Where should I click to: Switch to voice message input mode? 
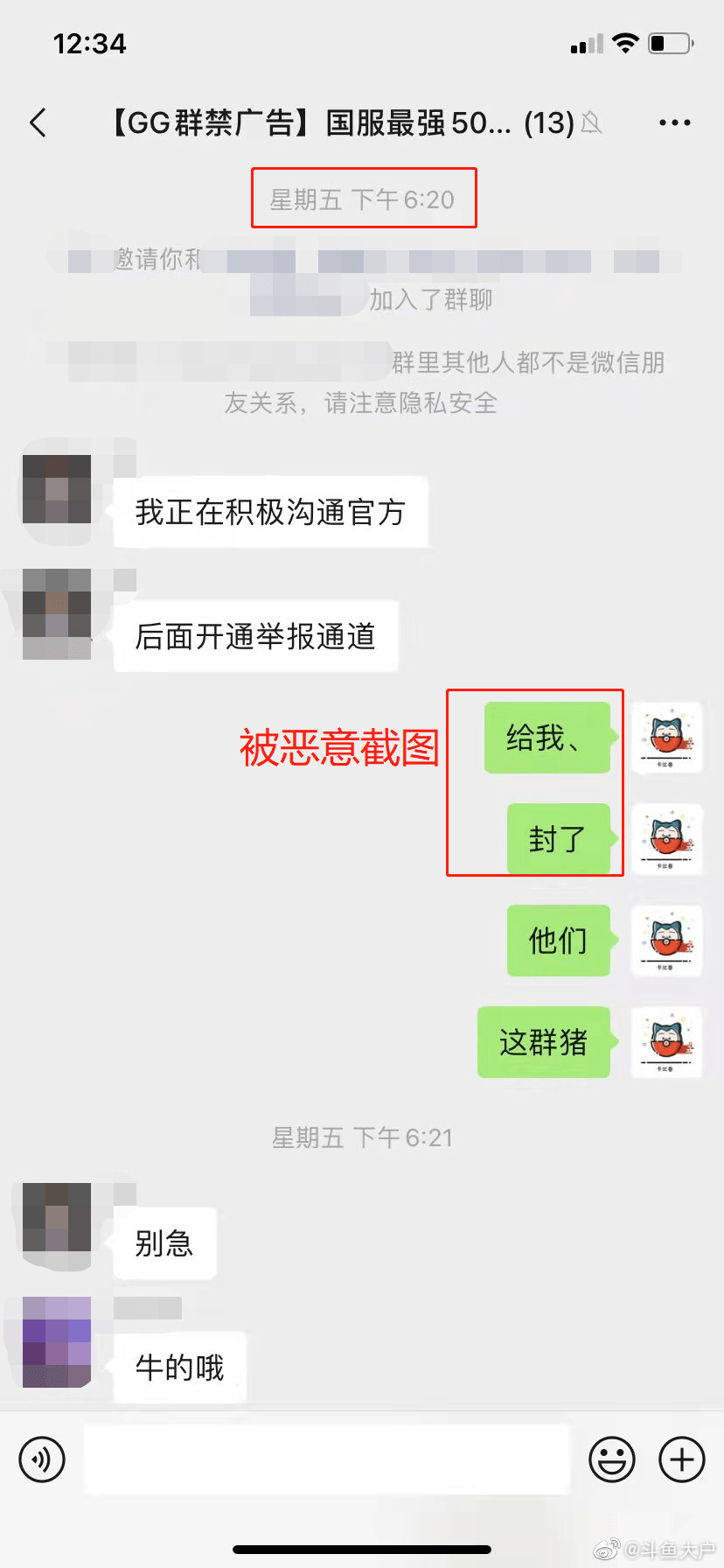coord(42,1459)
